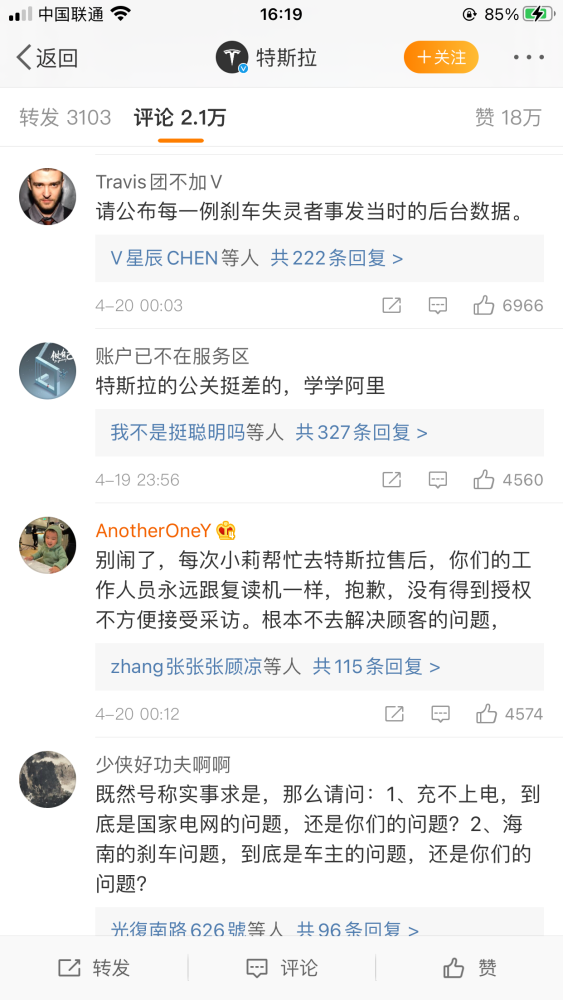Screen dimensions: 563x1000
Task: Like the comment with 4560 likes
Action: tap(508, 480)
